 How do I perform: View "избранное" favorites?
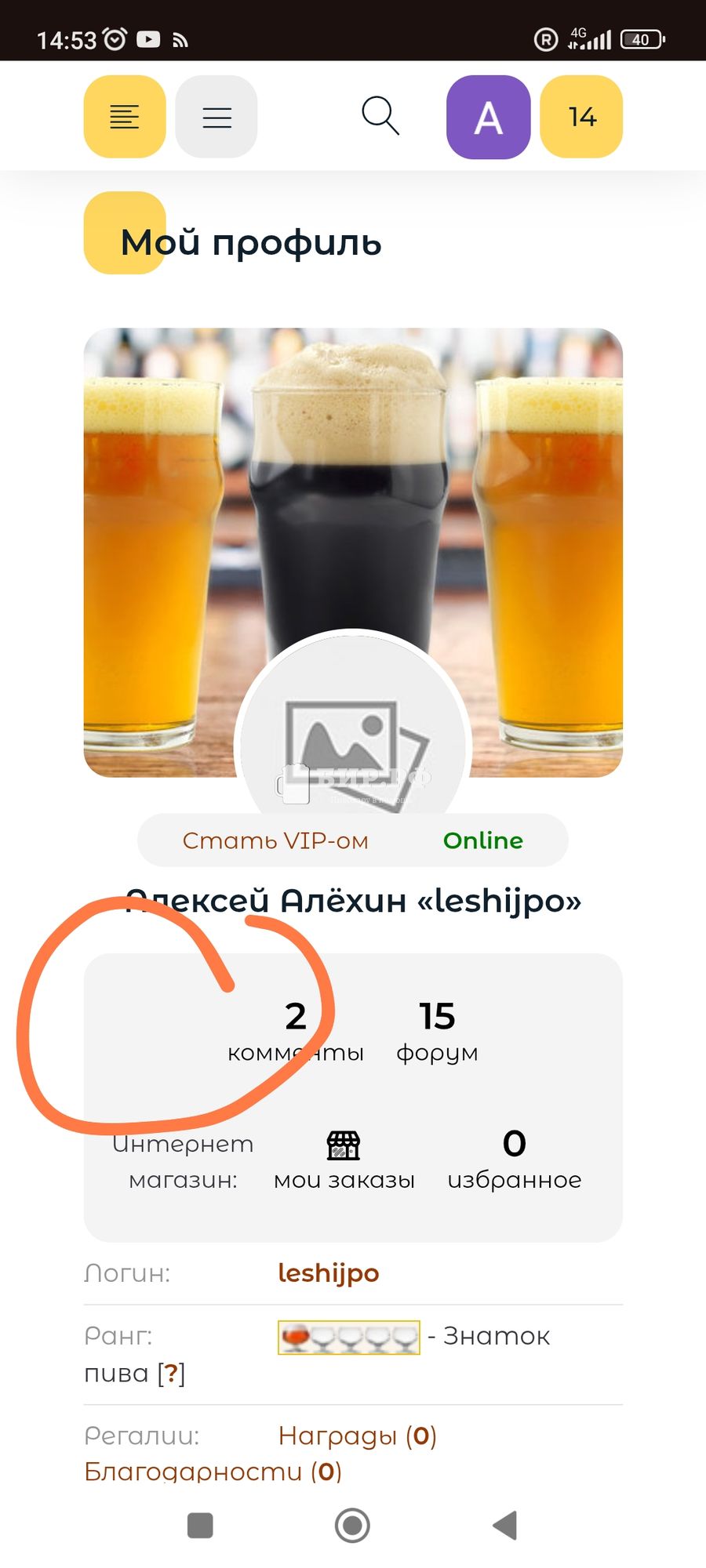[515, 1160]
